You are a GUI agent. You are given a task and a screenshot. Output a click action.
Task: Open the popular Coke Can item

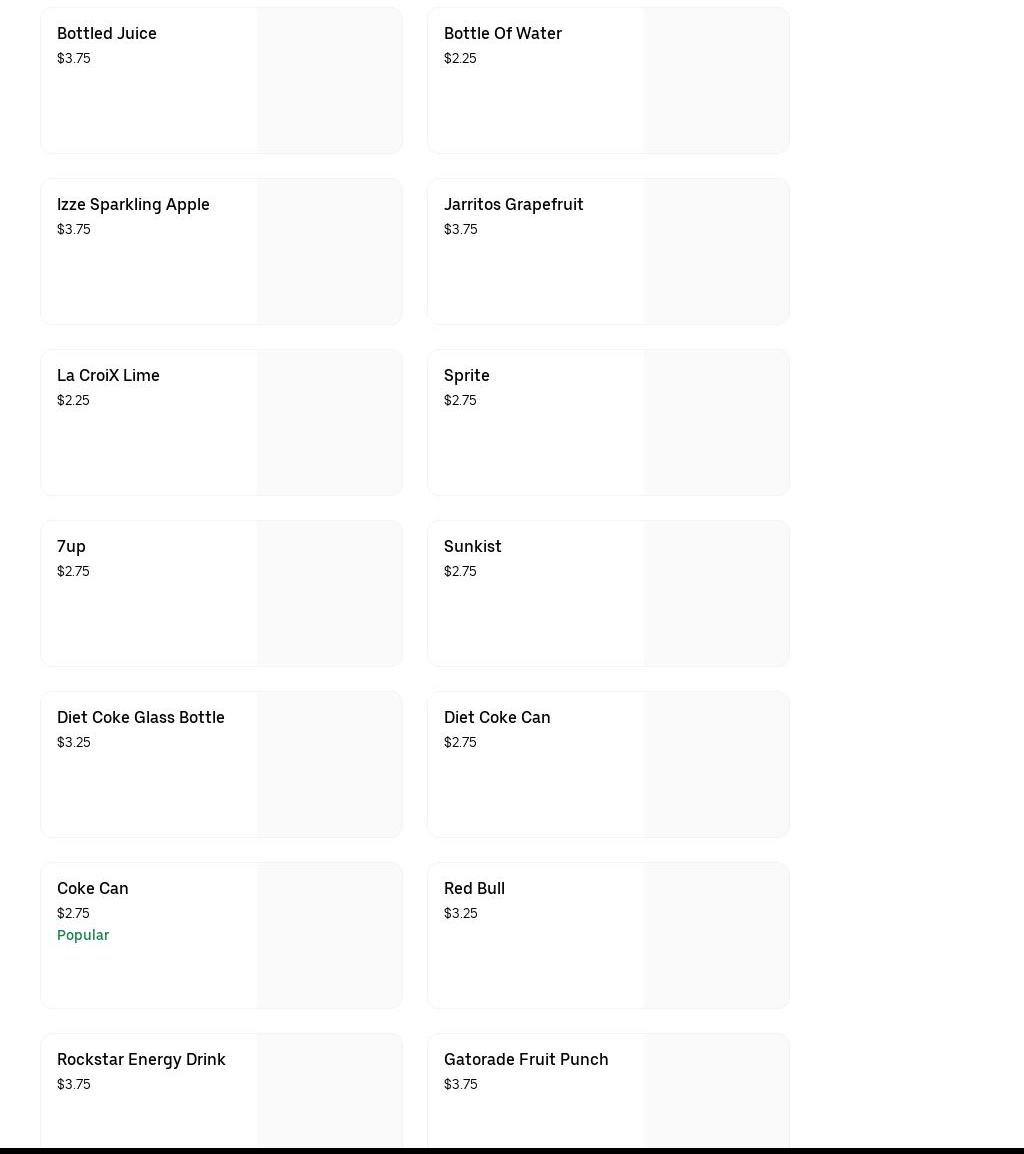[x=221, y=935]
